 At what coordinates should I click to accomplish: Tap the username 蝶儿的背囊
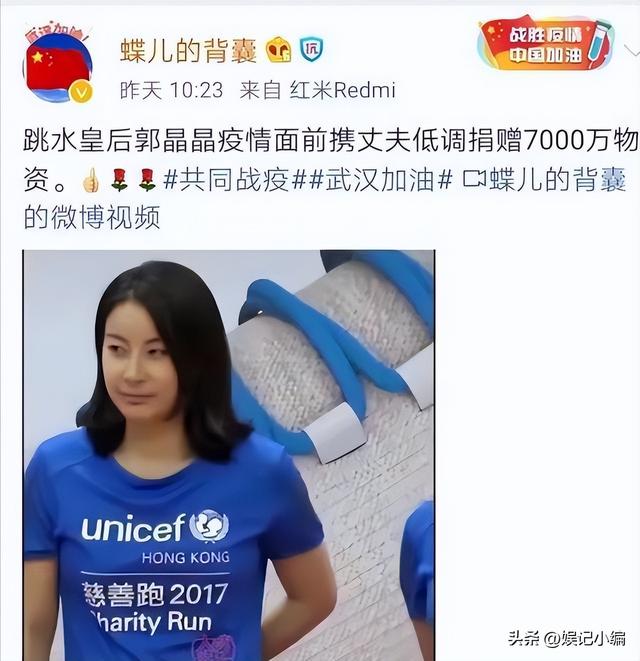188,49
